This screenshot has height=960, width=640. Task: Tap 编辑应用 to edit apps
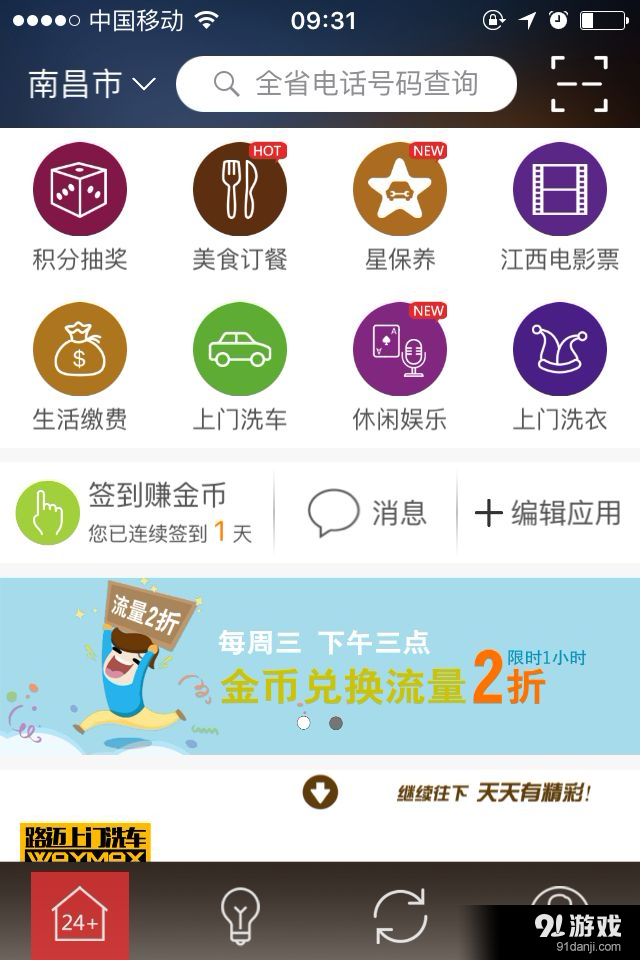coord(547,513)
